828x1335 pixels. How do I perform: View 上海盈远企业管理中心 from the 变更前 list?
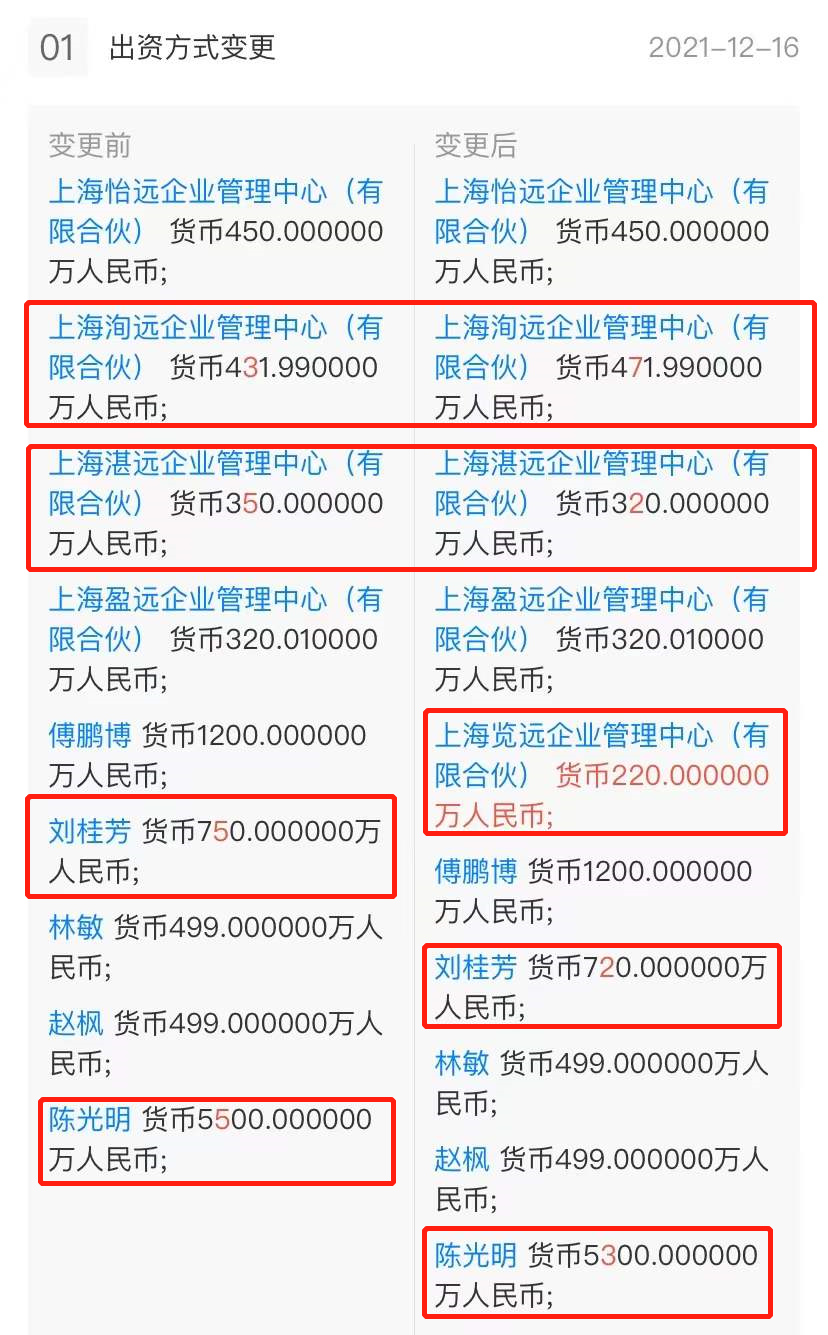pos(188,600)
